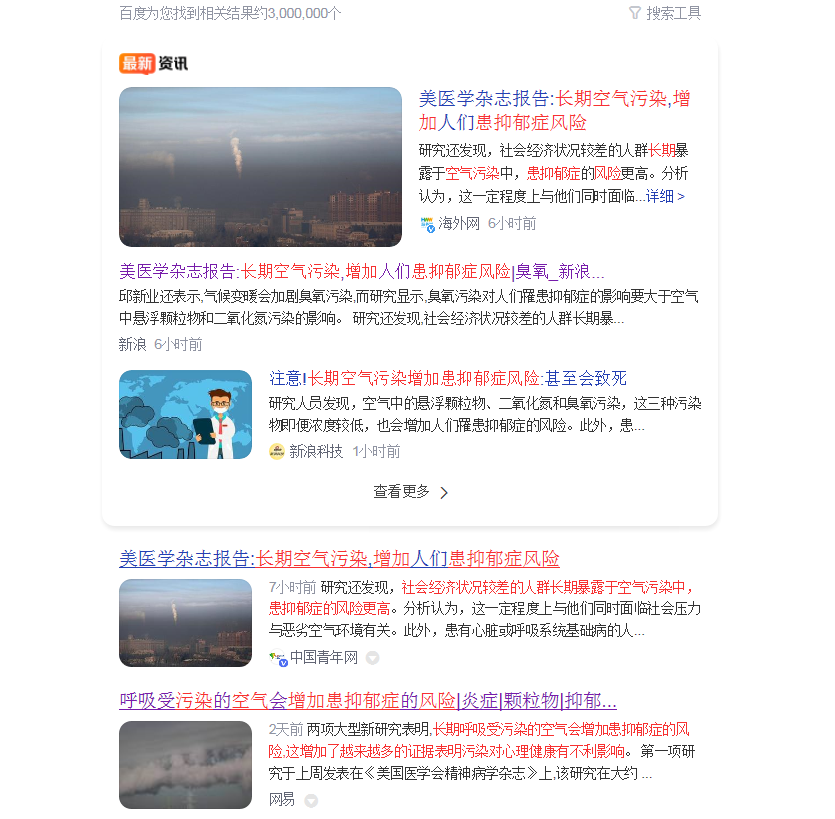Tap 查看更多 to see more news

coord(410,492)
